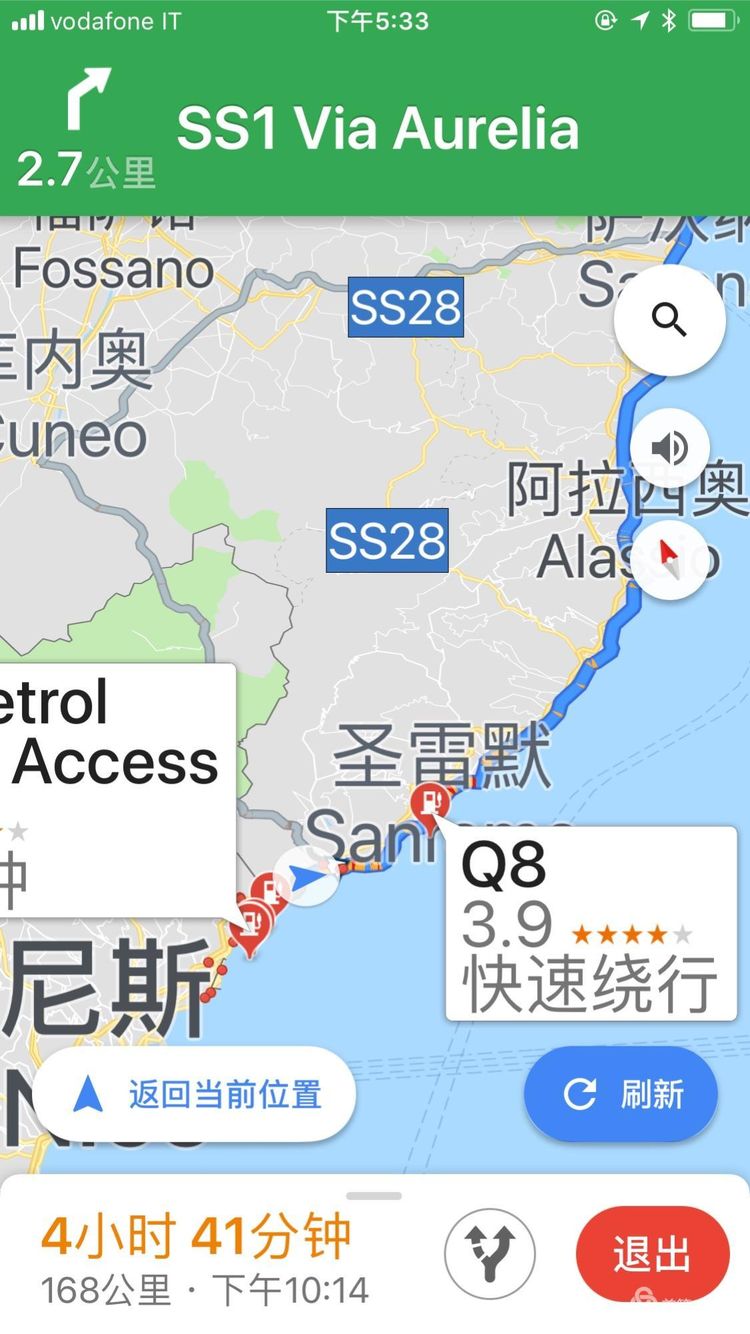Screen dimensions: 750x1334
Task: Search along the route
Action: coord(669,321)
